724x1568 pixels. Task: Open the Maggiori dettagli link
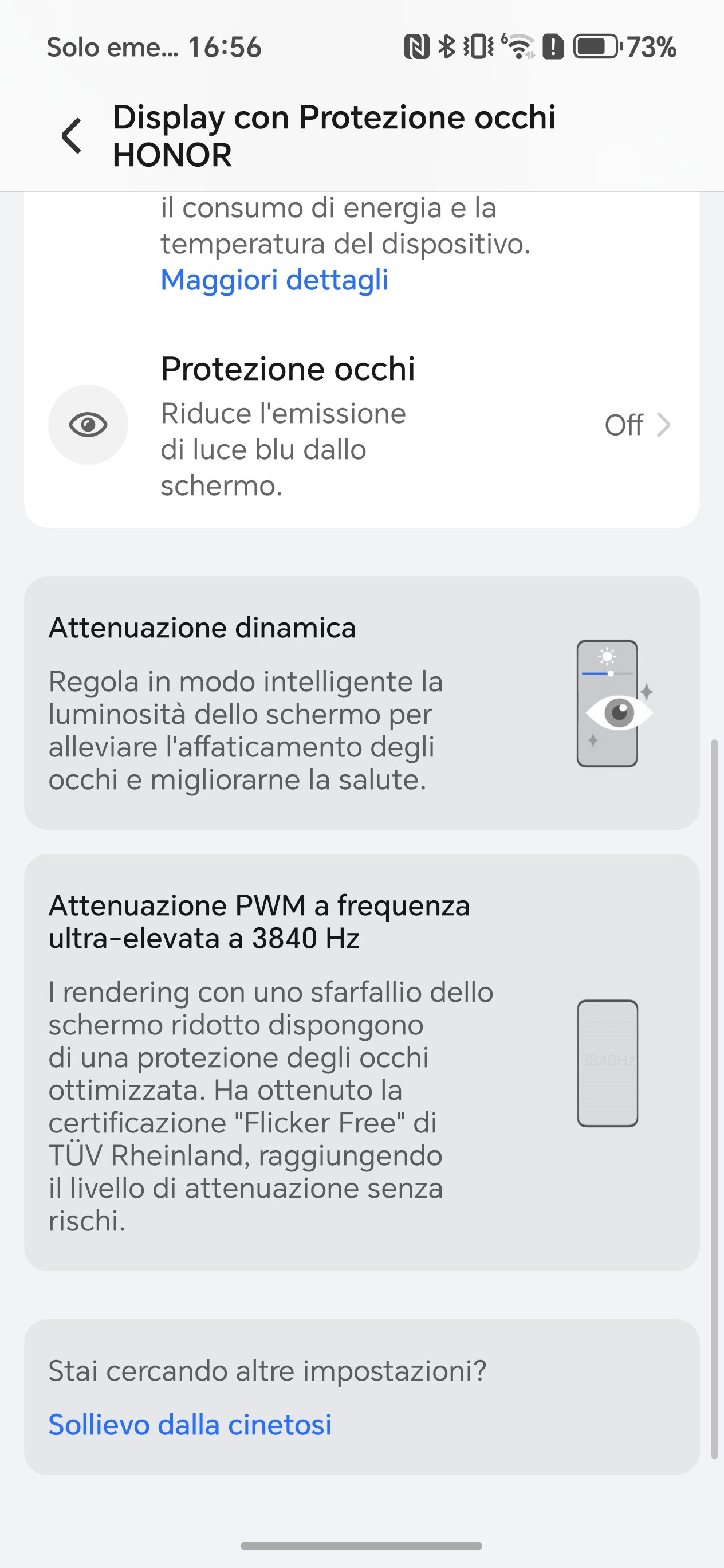point(274,280)
